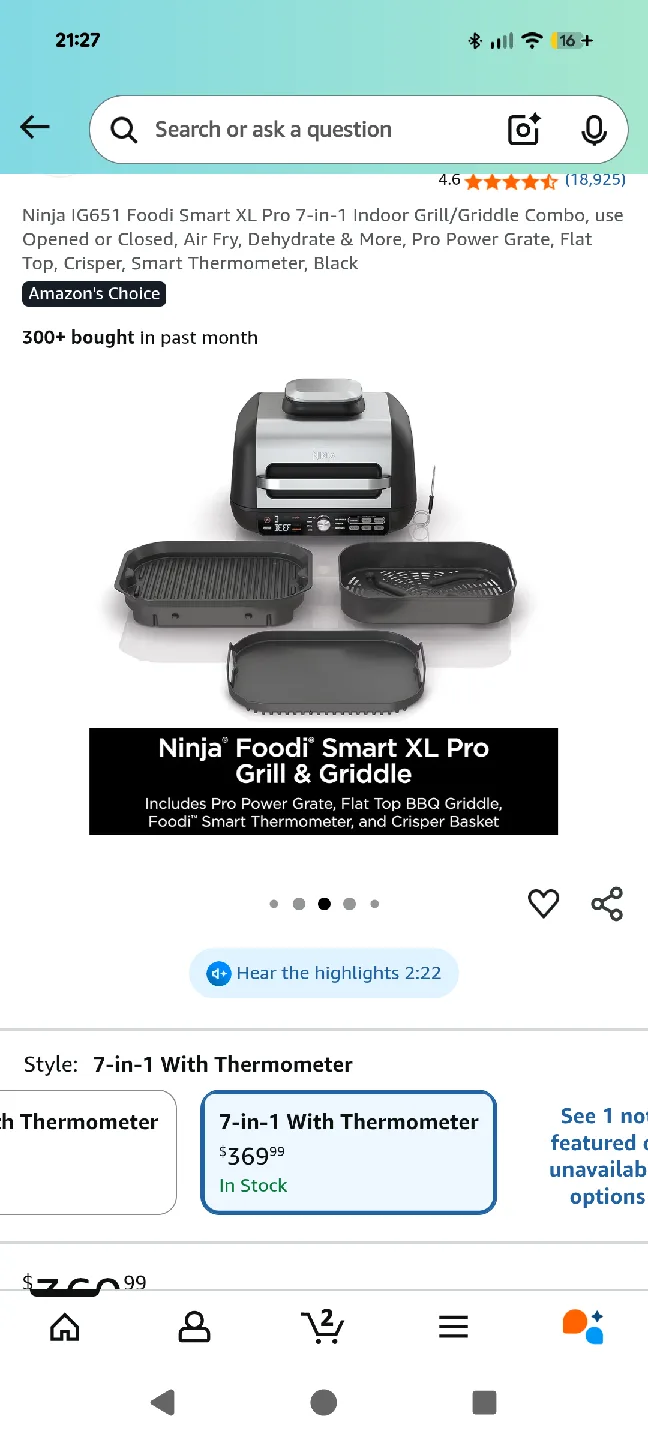Share this product listing
Screen dimensions: 648x1440
[x=607, y=904]
